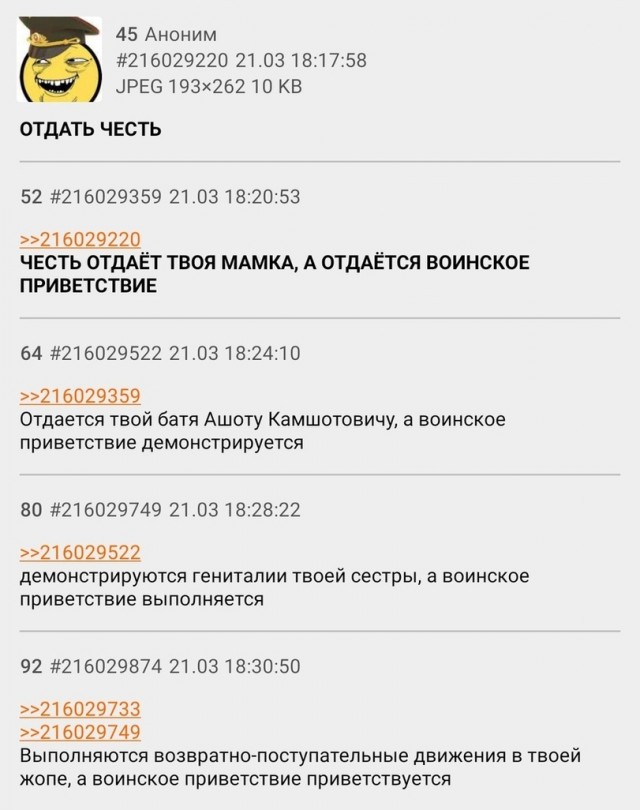Open the image thumbnail attached to post 45
This screenshot has width=640, height=810.
[x=61, y=58]
